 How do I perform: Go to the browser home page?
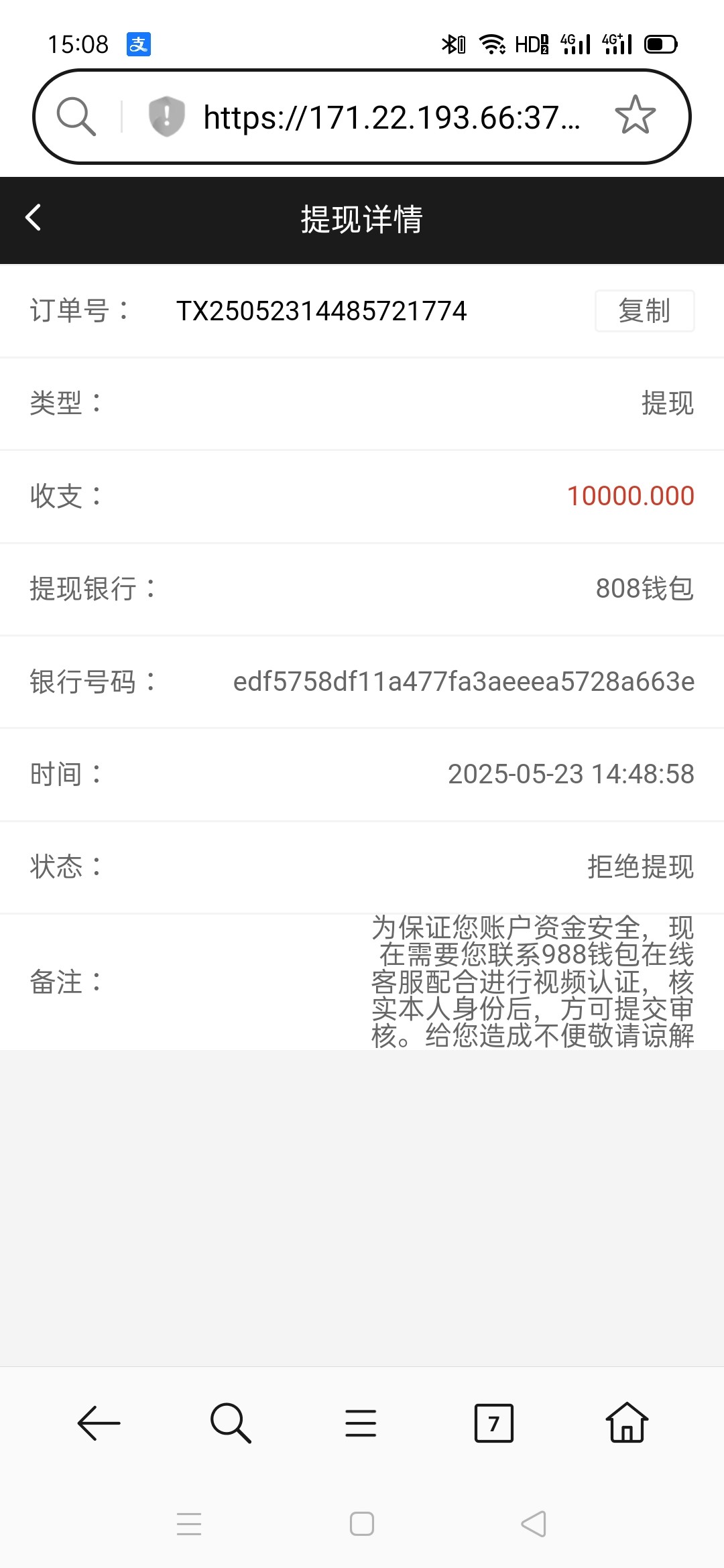point(627,1423)
